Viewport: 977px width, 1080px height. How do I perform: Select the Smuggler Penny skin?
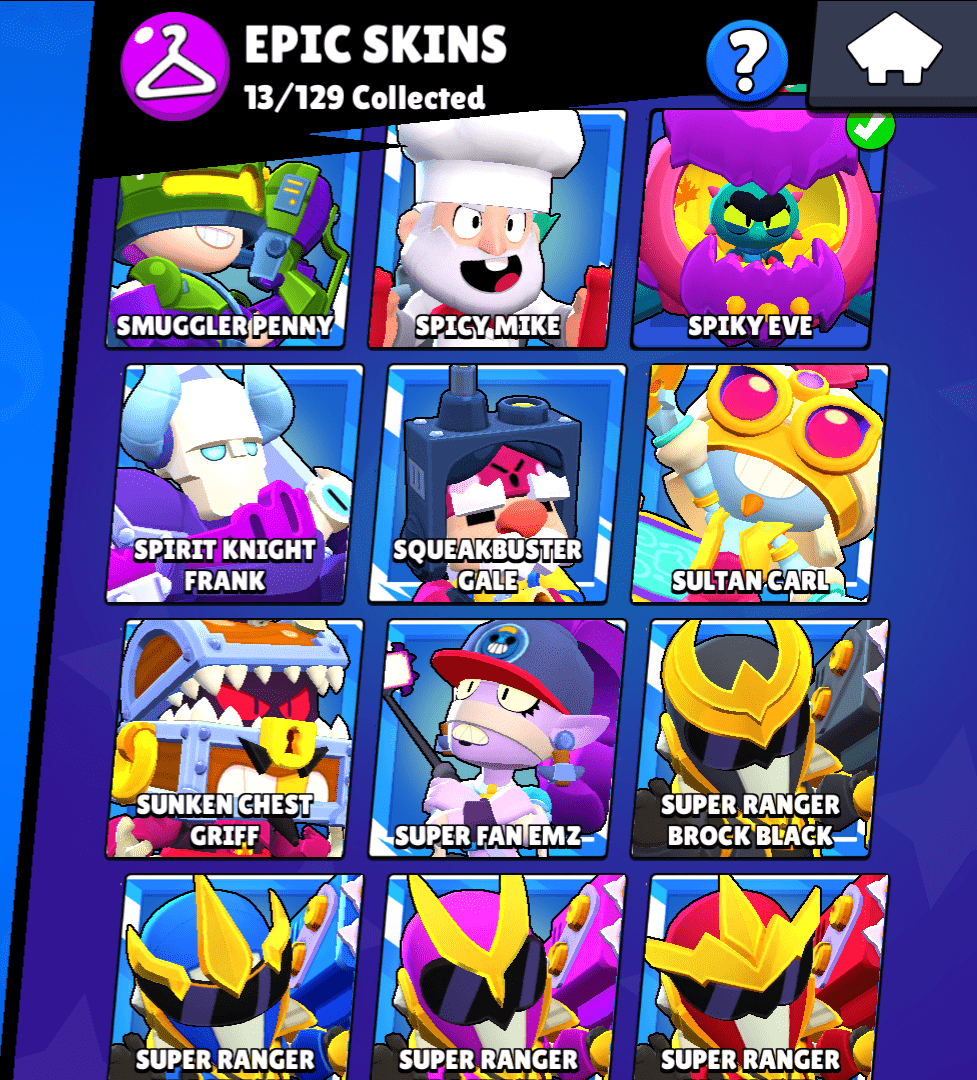click(227, 250)
